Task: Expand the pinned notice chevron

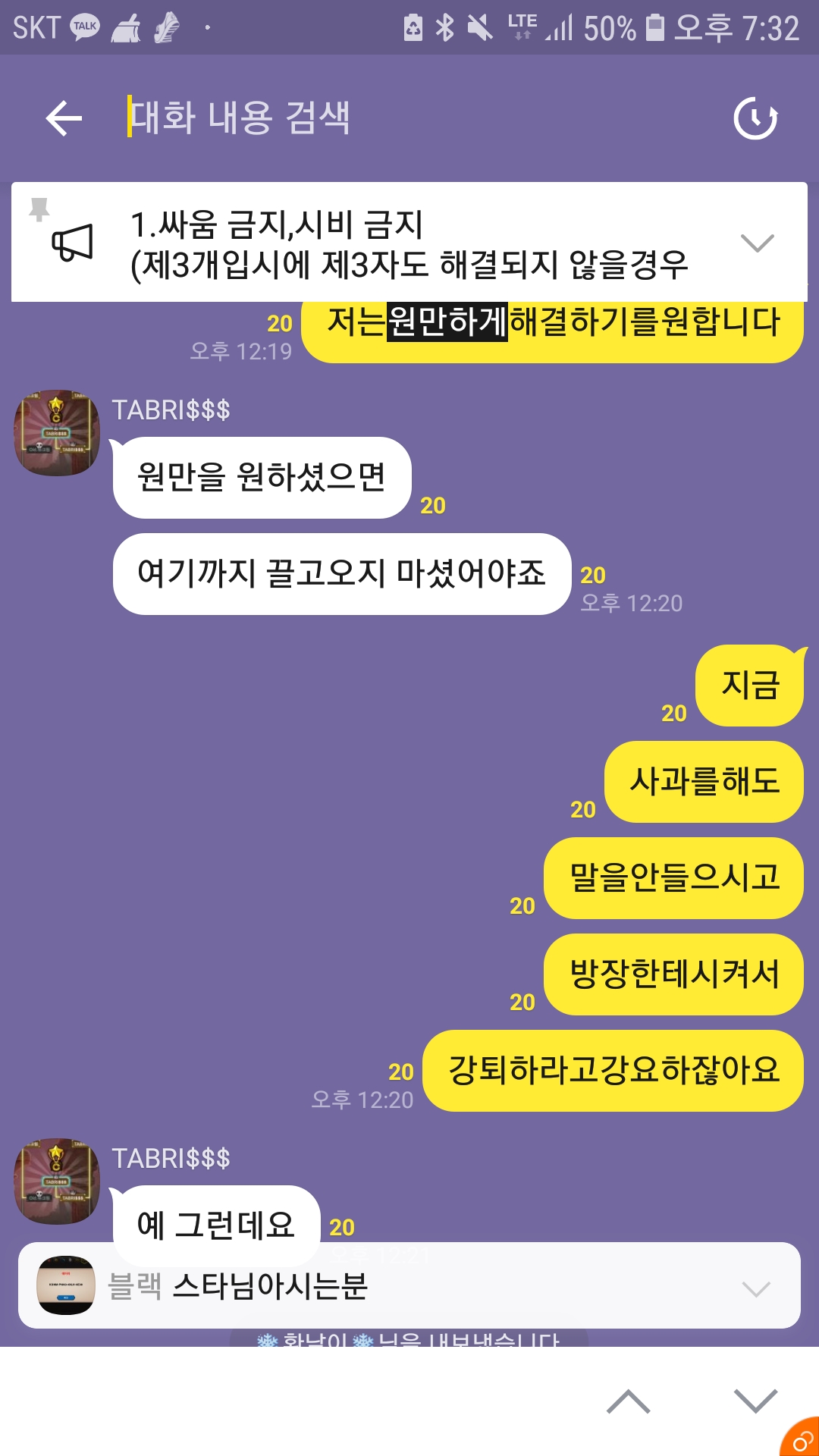Action: pyautogui.click(x=757, y=243)
